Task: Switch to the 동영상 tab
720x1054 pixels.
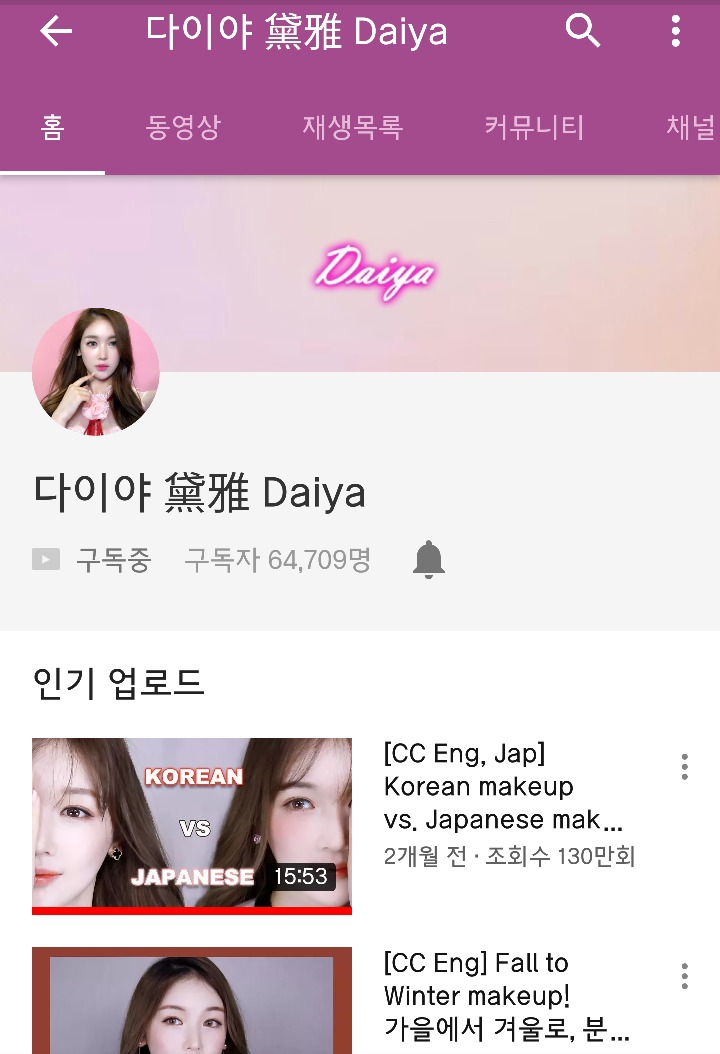Action: (183, 128)
